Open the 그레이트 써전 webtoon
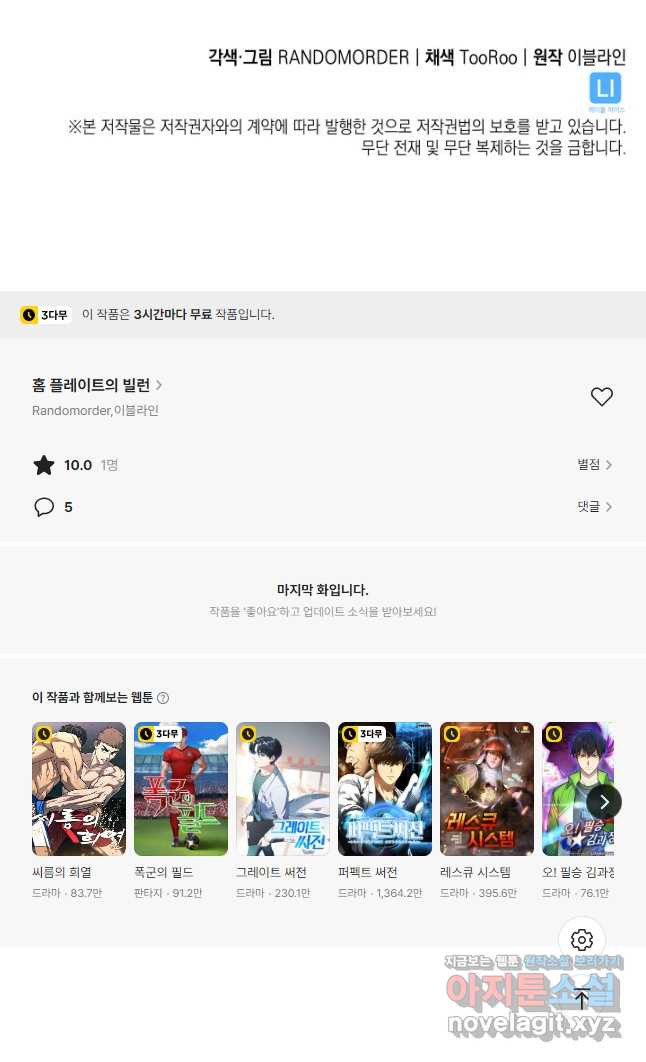The image size is (646, 1062). 283,789
